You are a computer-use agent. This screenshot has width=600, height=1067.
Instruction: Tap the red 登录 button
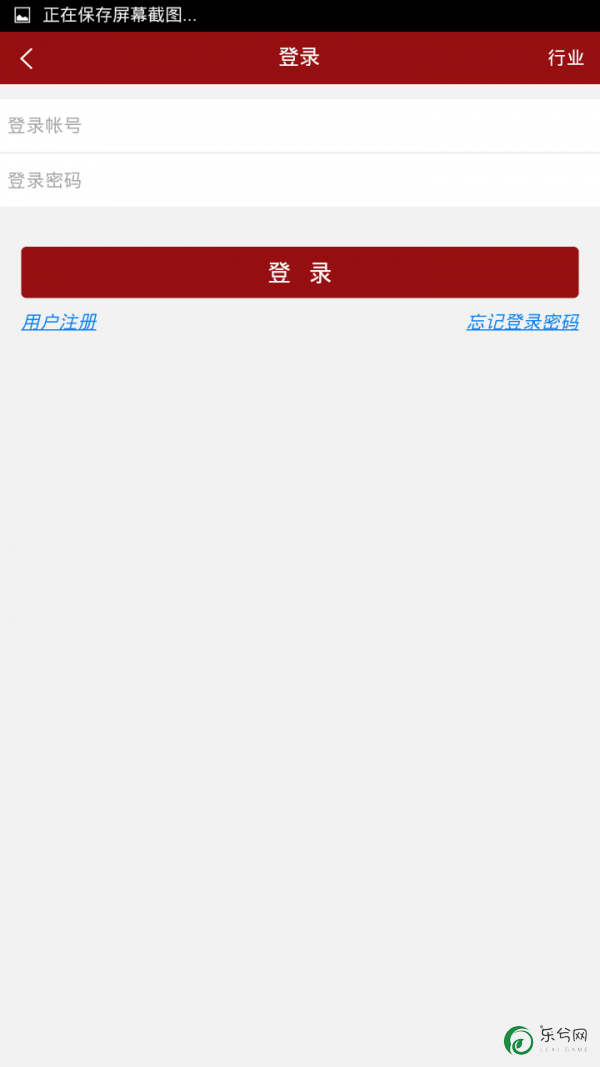click(x=300, y=272)
